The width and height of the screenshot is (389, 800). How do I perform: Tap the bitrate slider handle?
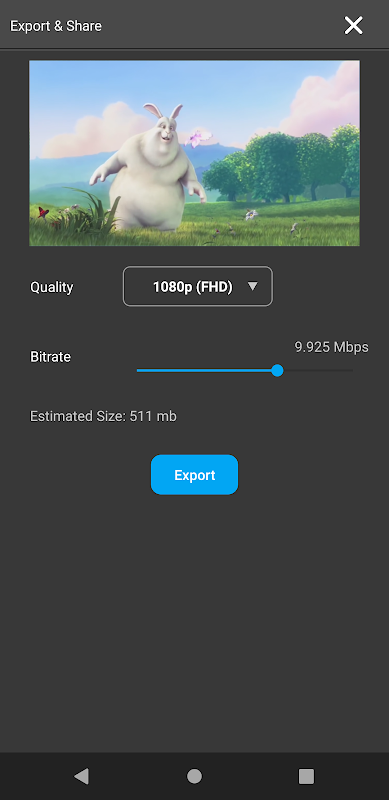click(277, 370)
